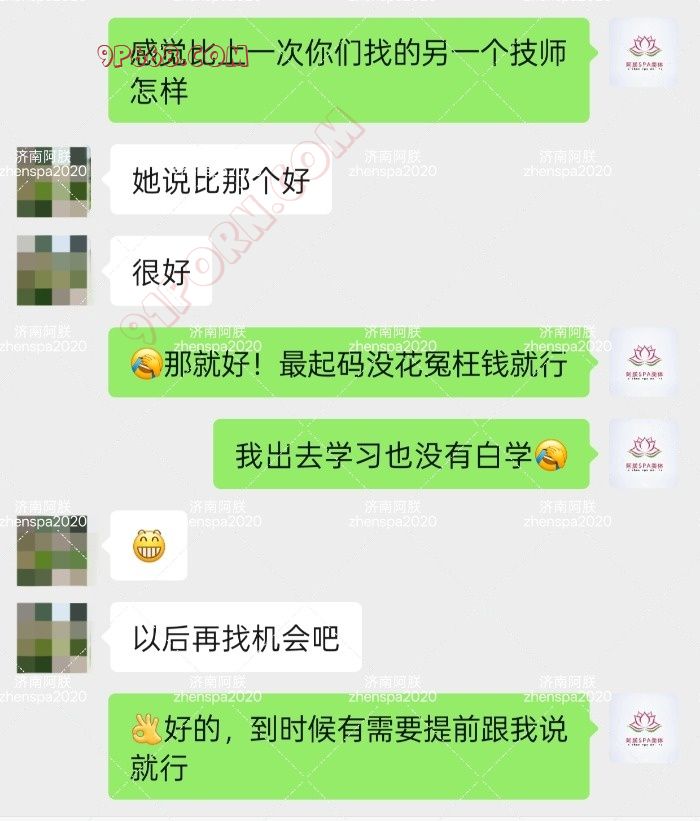Tap the avatar beside the grinning emoji message
The height and width of the screenshot is (821, 700).
(x=52, y=549)
